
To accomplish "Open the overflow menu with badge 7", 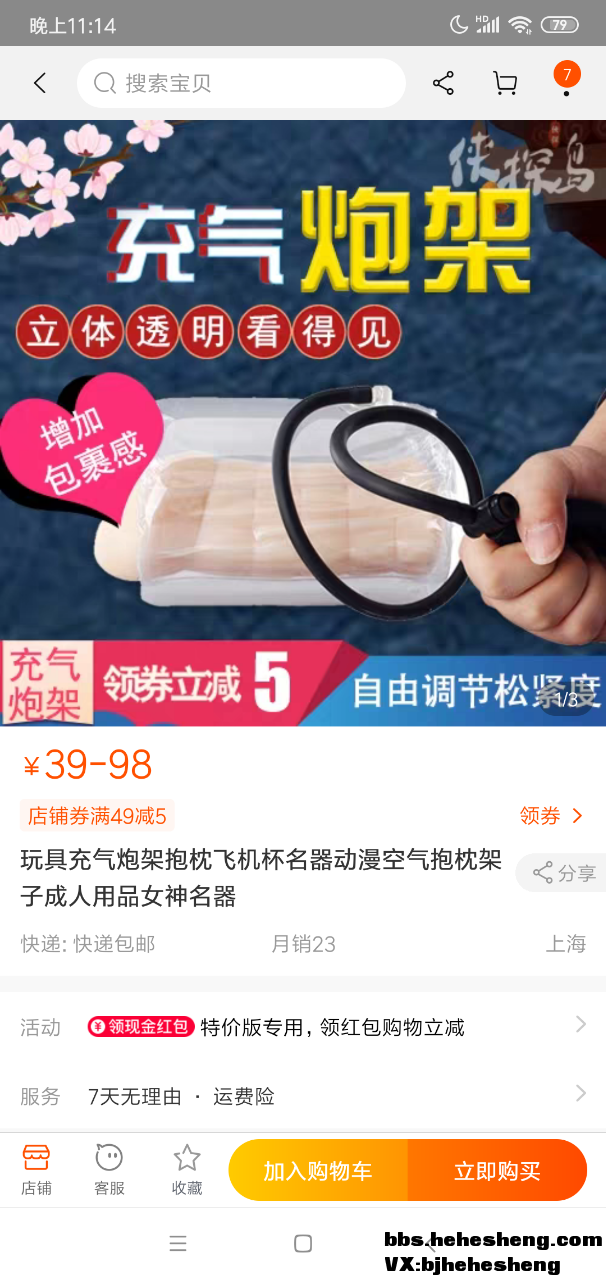I will 566,82.
